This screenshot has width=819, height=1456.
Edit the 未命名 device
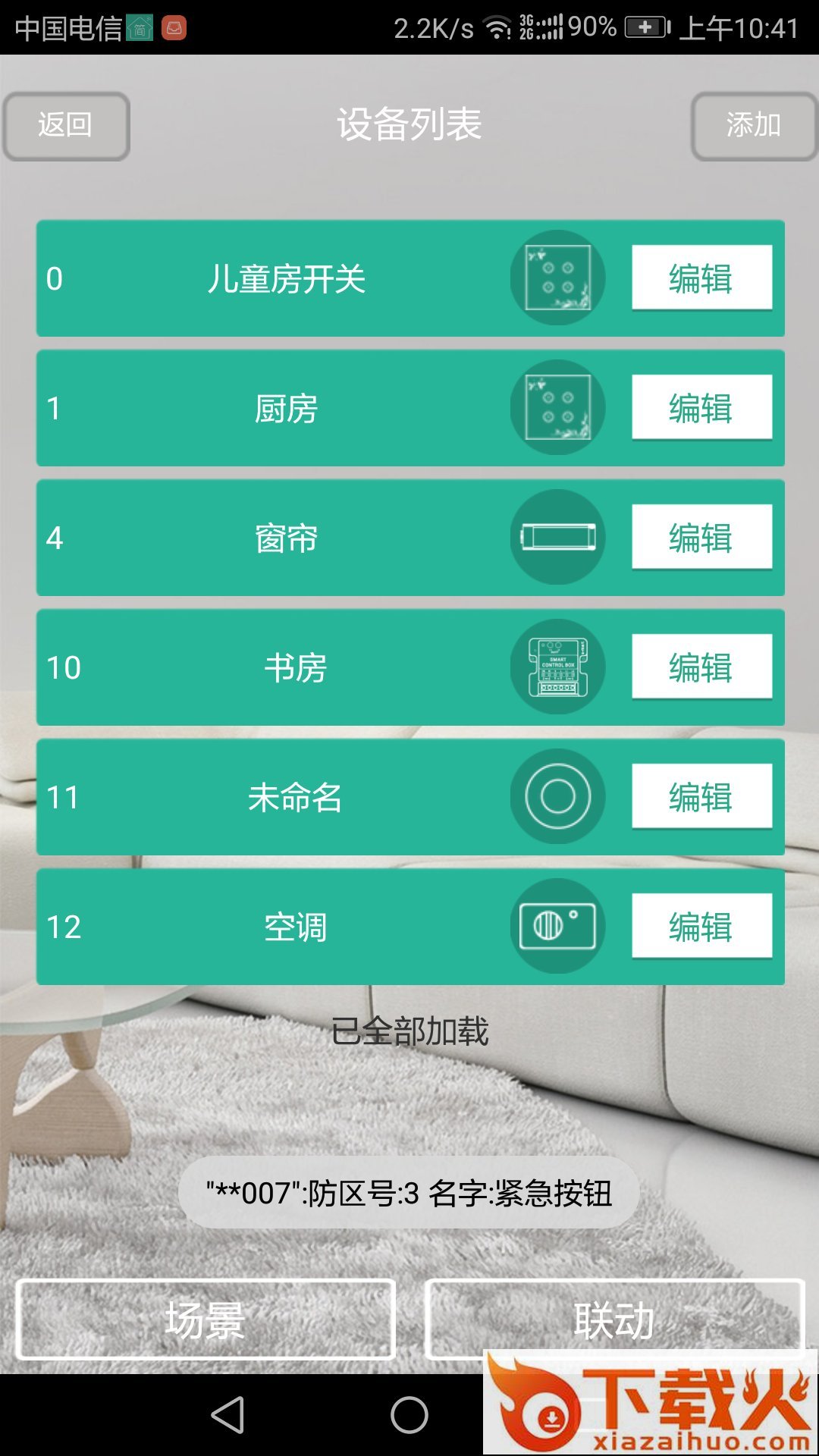[701, 797]
